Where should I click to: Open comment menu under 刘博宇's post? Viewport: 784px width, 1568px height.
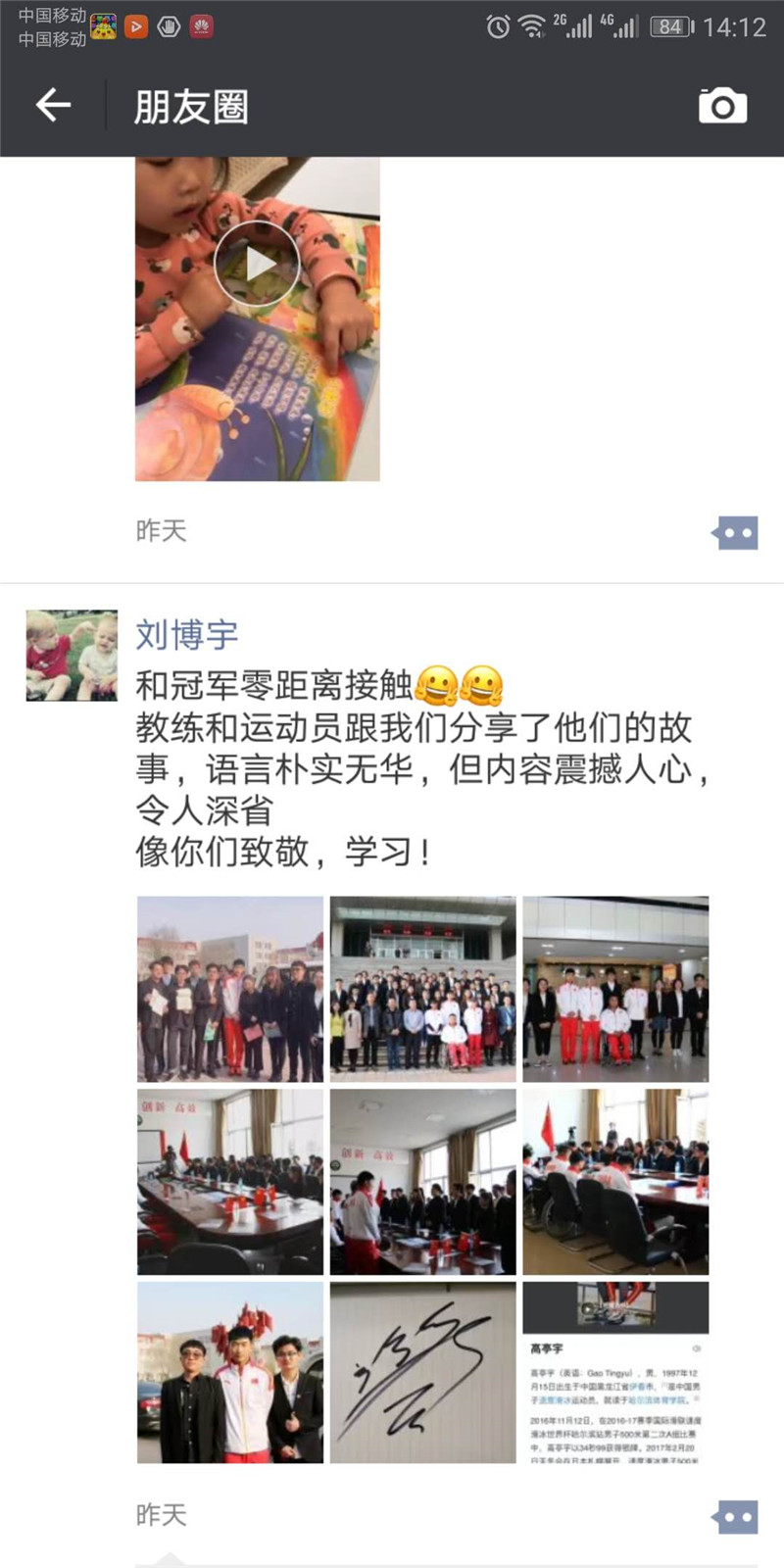(734, 1517)
